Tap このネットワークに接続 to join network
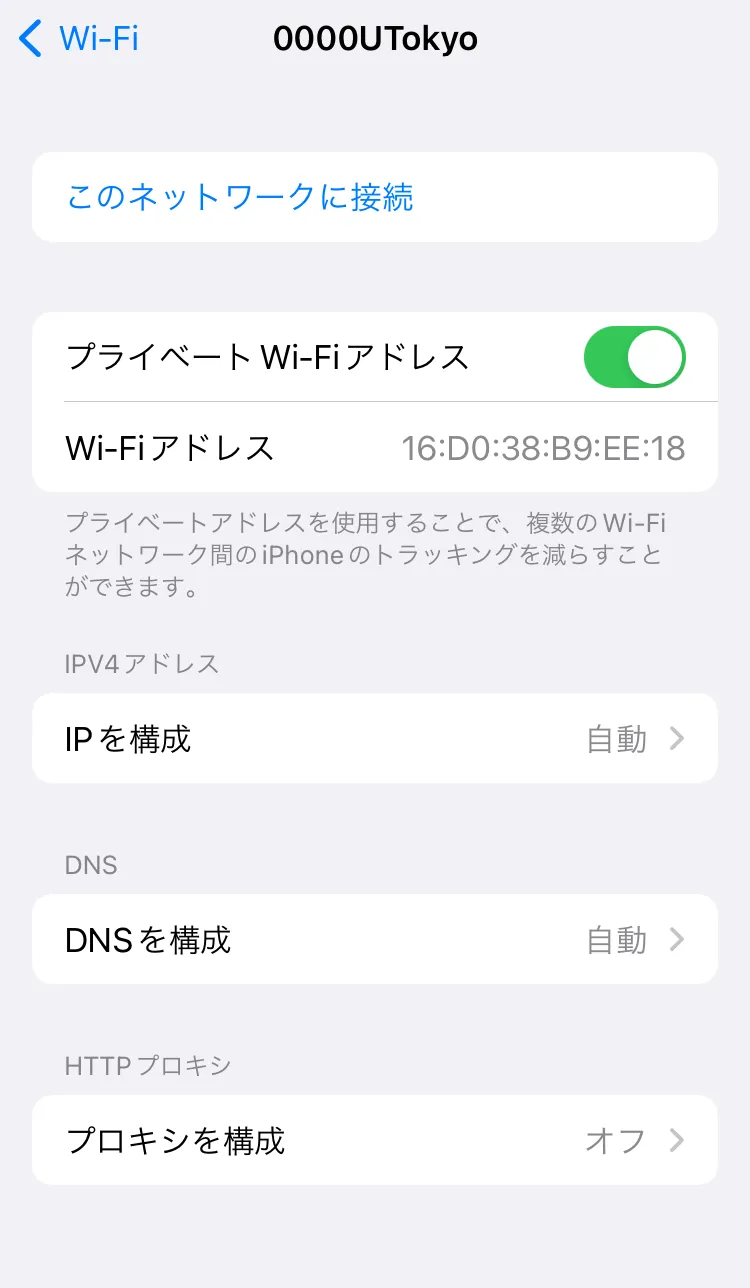The height and width of the screenshot is (1288, 750). click(x=240, y=197)
